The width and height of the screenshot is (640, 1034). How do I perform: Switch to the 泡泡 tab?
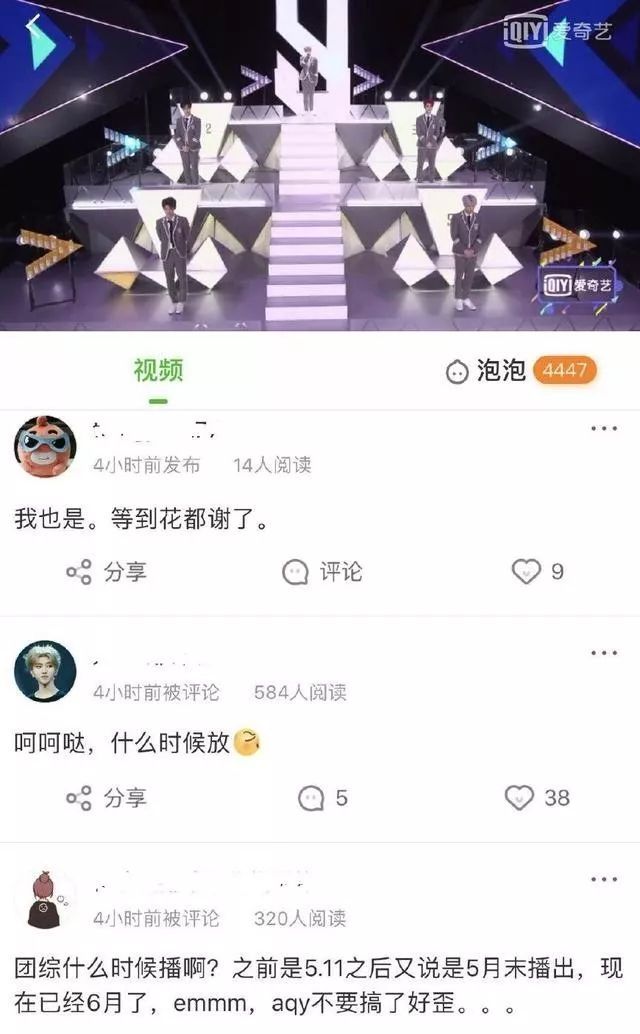coord(500,371)
